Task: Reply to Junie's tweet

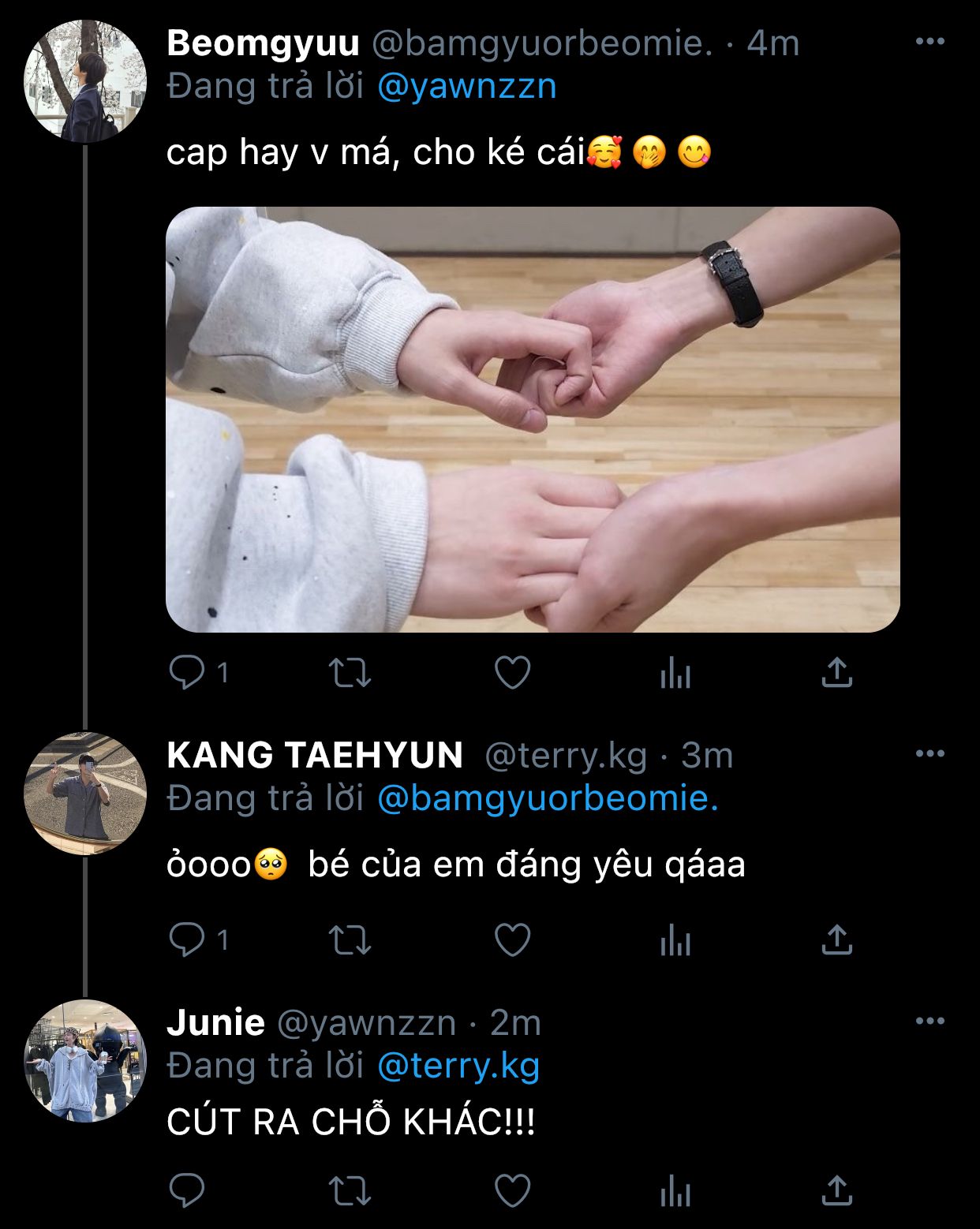Action: click(x=188, y=1191)
